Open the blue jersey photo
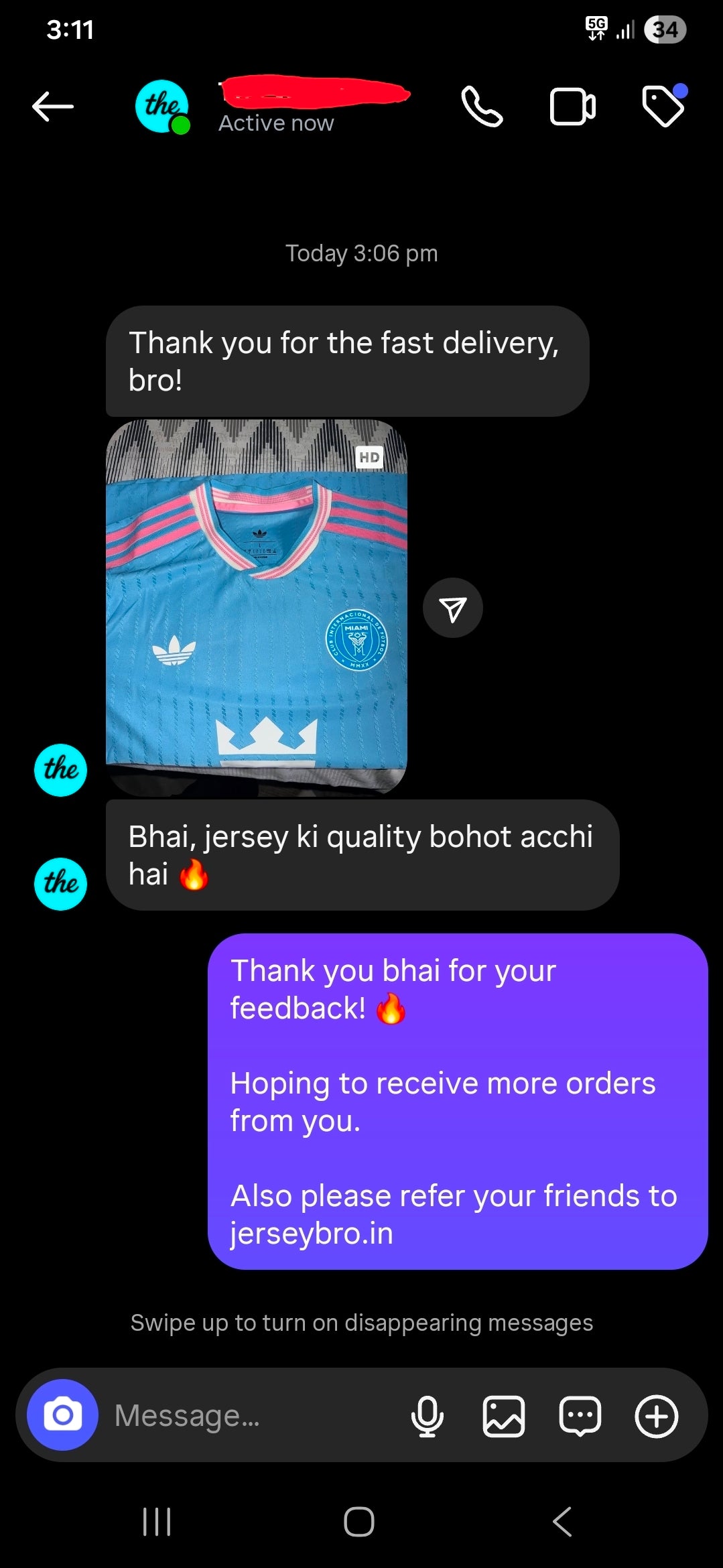 257,607
